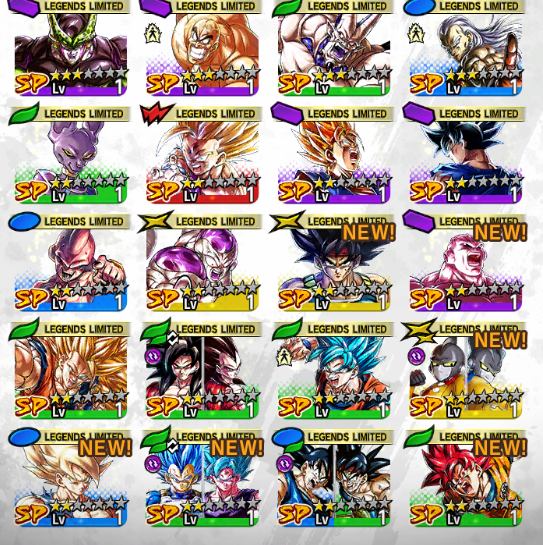Viewport: 543px width, 545px height.
Task: Select the new purple Jiren card
Action: (466, 263)
